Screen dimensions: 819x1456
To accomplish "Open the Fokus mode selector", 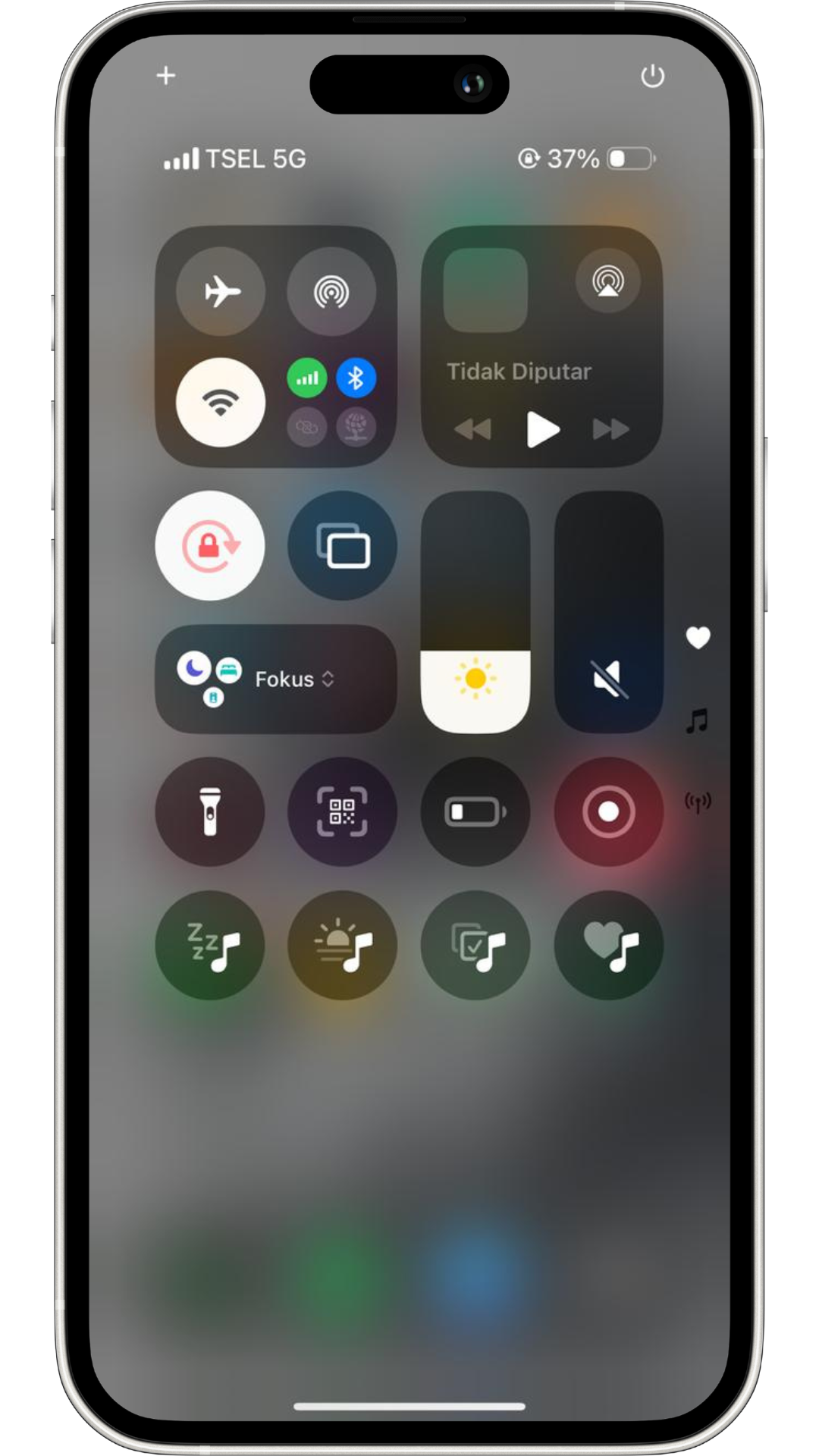I will click(x=276, y=679).
